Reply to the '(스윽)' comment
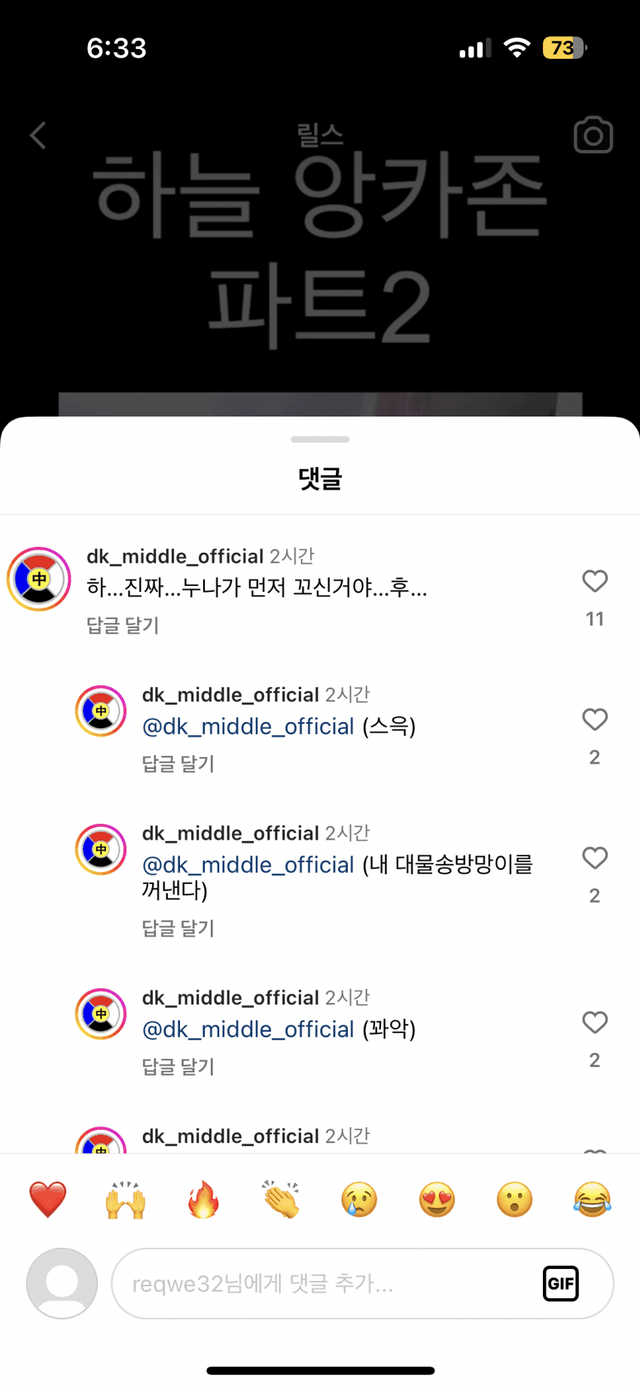The width and height of the screenshot is (640, 1388). 178,763
